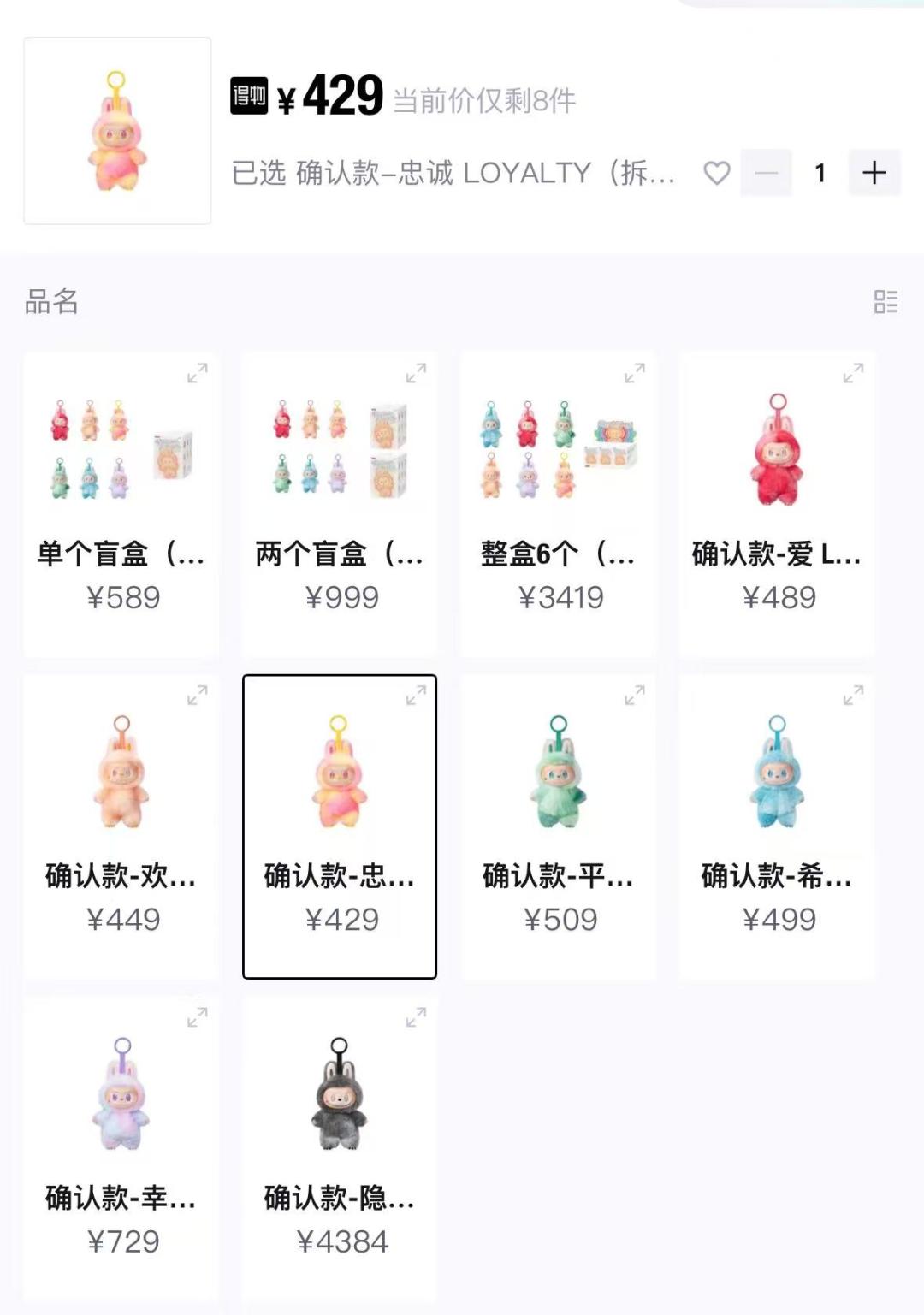924x1315 pixels.
Task: Enlarge the 确认款-隐 image with expand icon
Action: click(x=416, y=1017)
